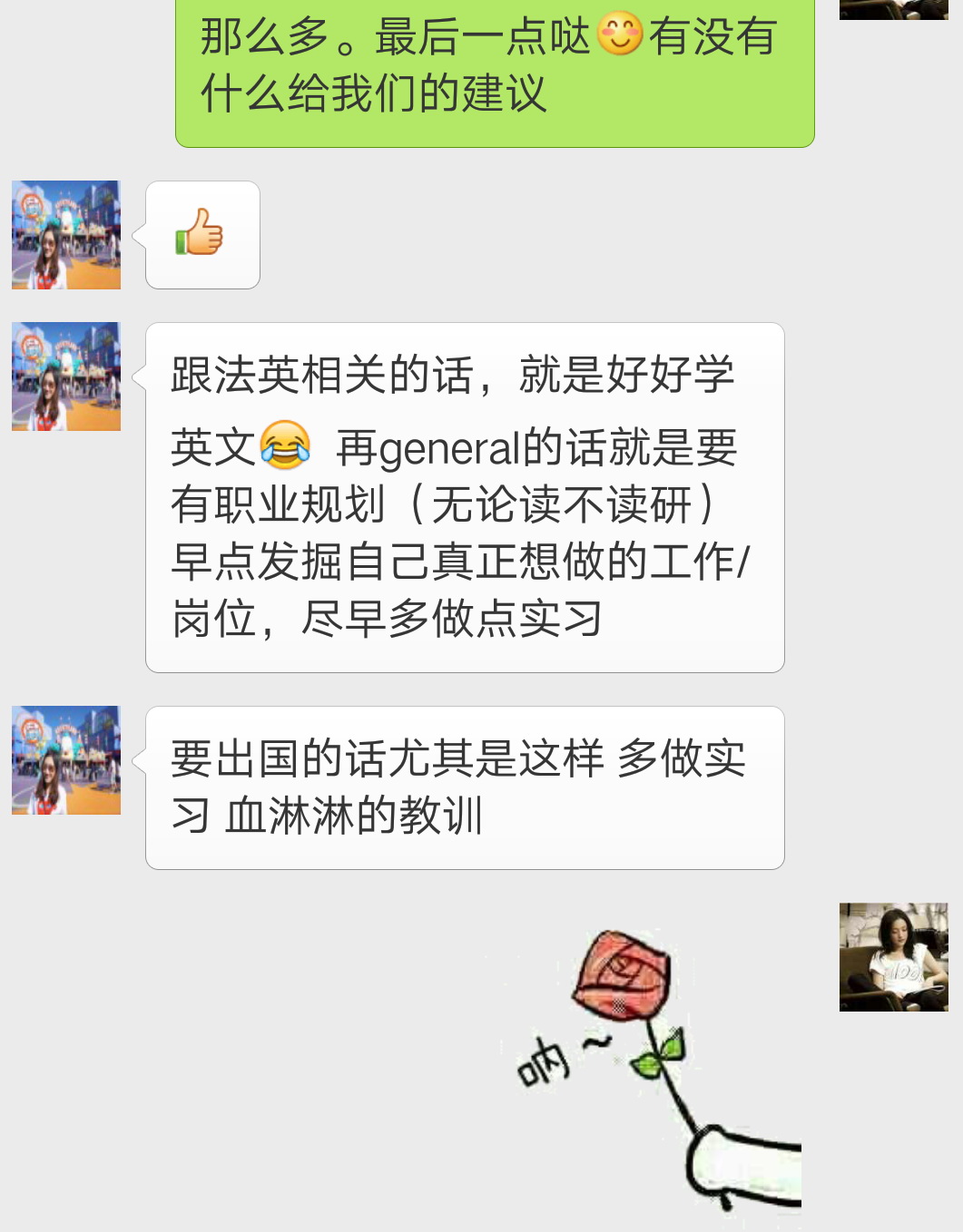The width and height of the screenshot is (963, 1232).
Task: Tap avatar next to the 跟法英相关的话 message
Action: (66, 376)
